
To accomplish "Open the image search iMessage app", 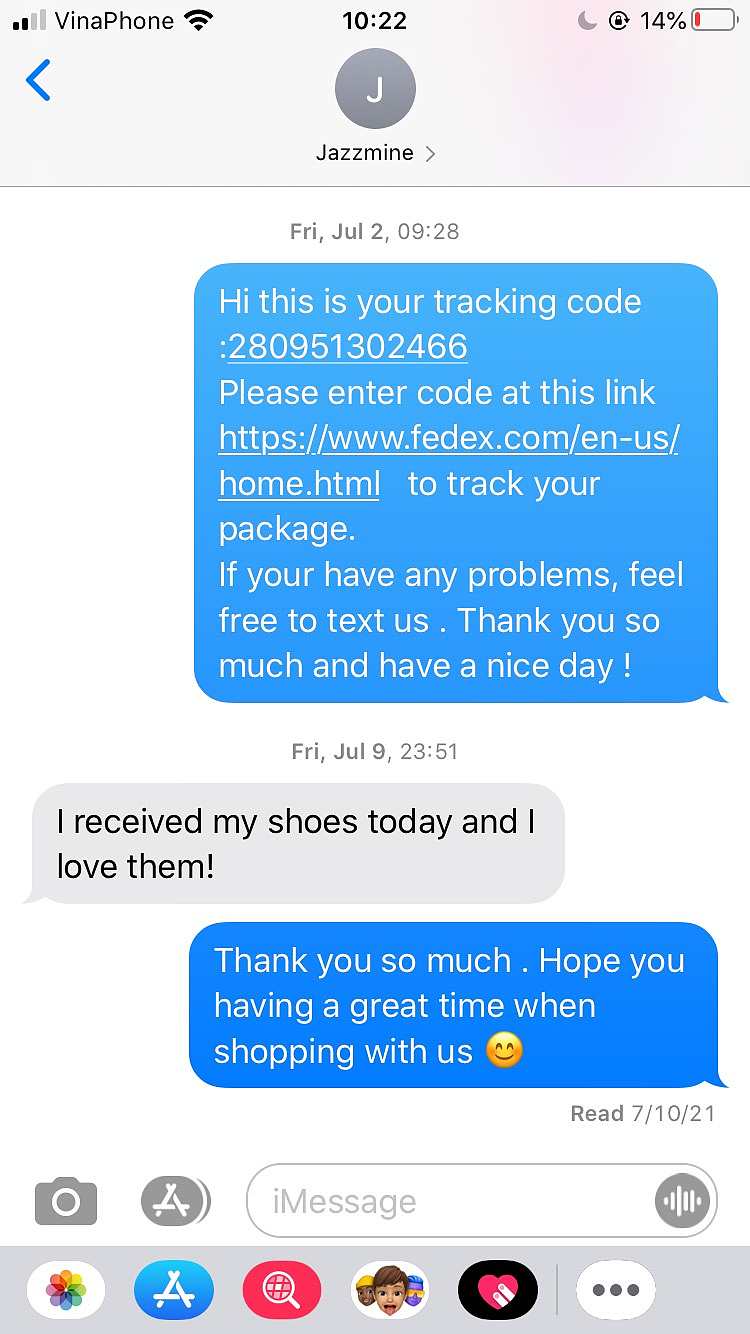I will click(282, 1290).
